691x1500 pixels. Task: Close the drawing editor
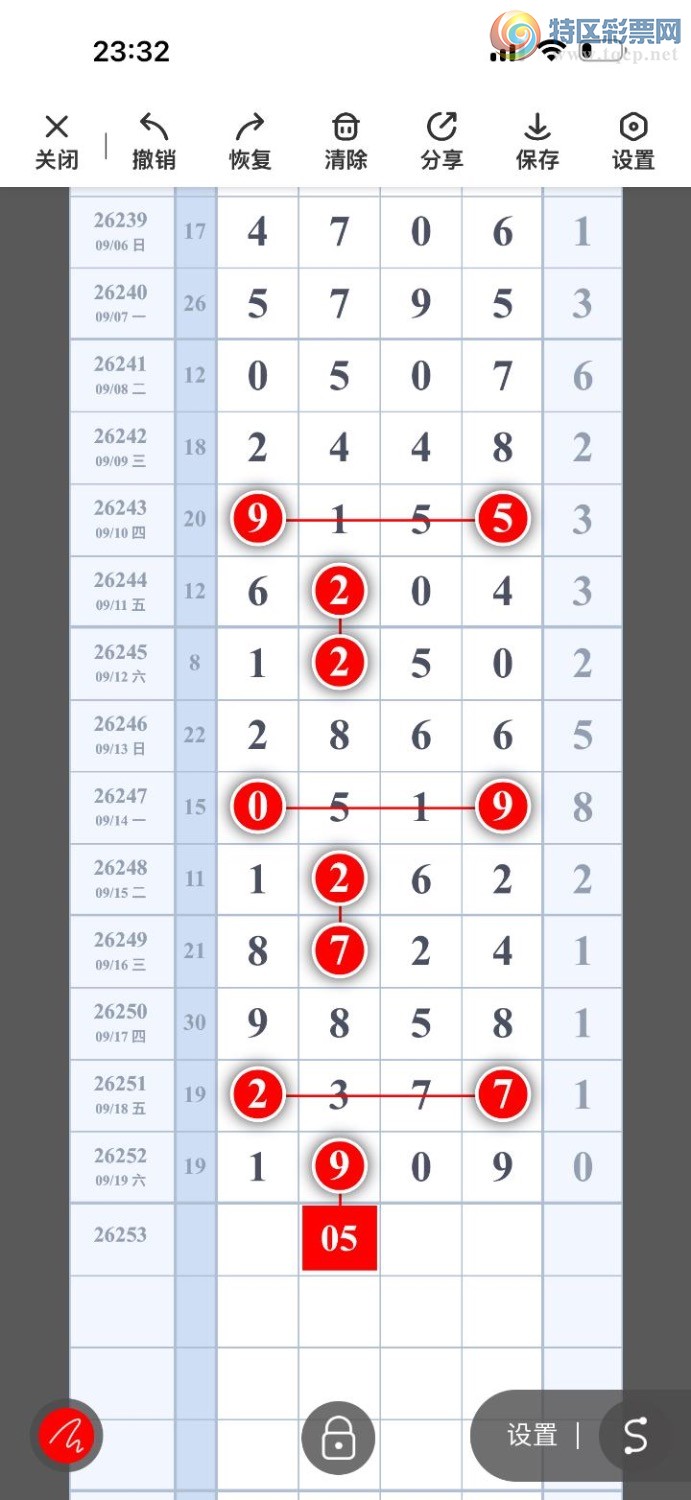(57, 142)
